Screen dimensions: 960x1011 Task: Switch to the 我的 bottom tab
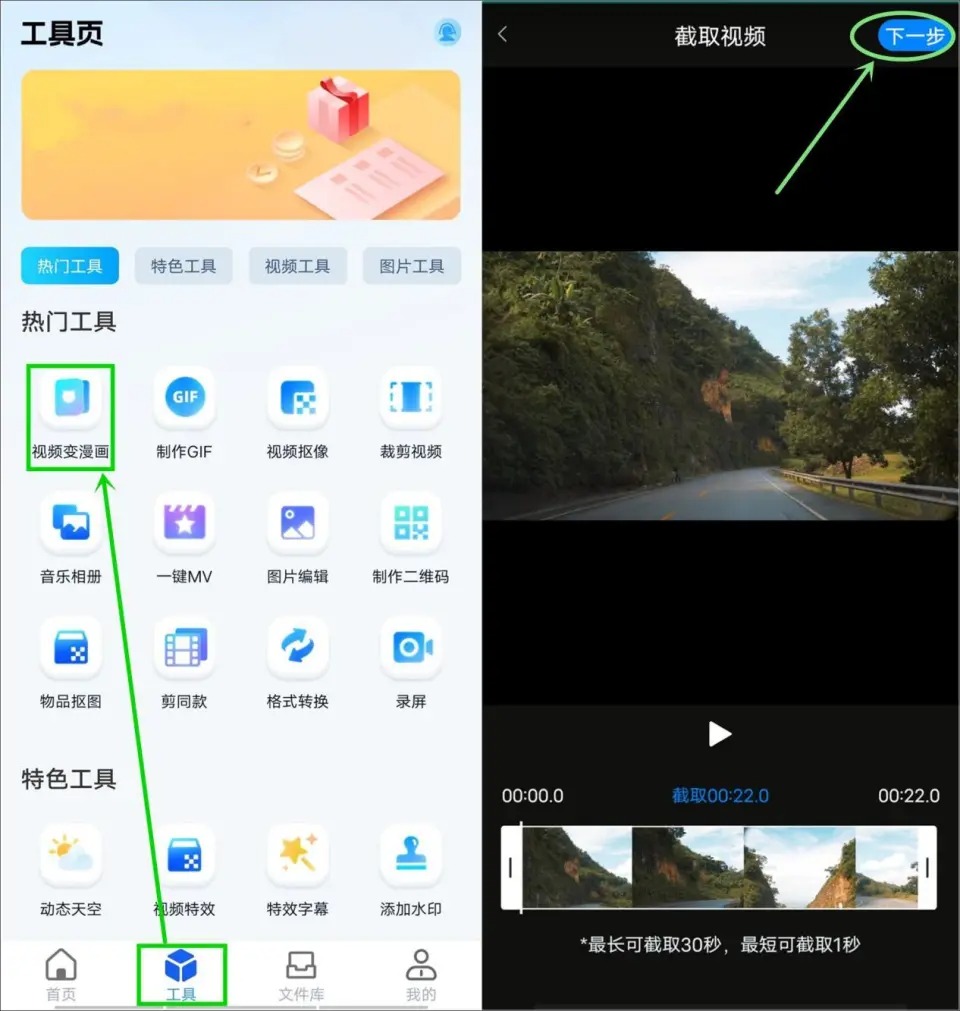click(421, 975)
